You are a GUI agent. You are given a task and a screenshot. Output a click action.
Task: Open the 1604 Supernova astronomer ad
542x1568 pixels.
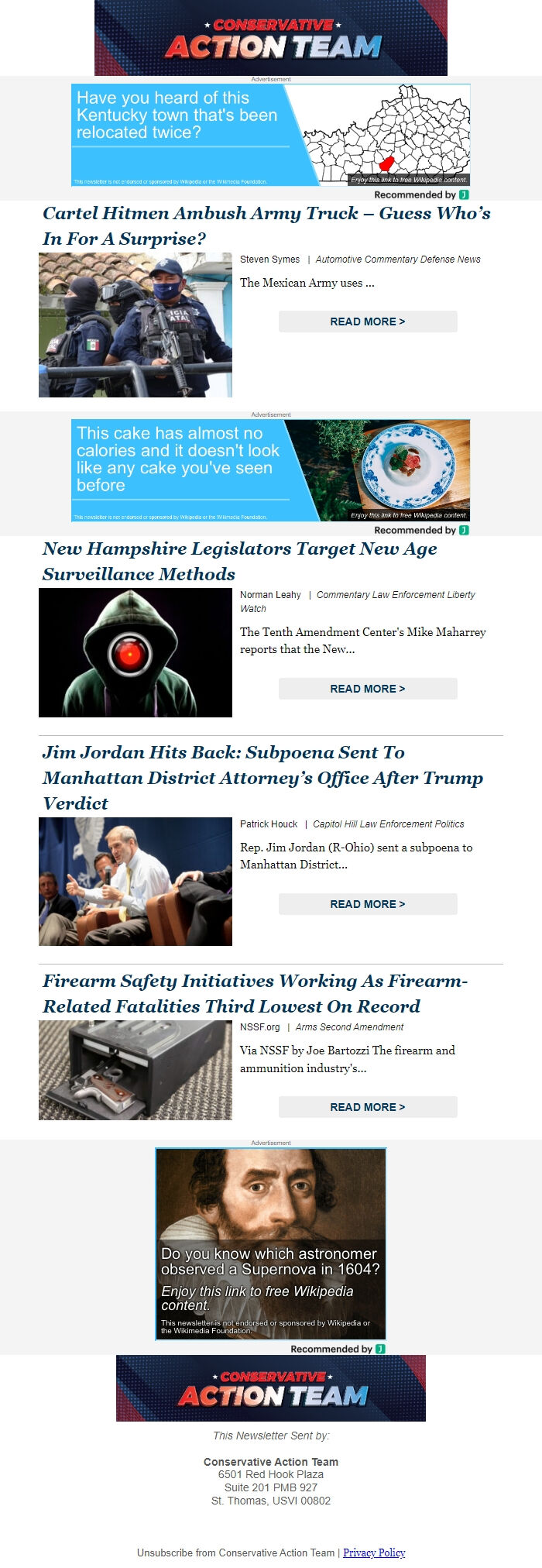[x=270, y=1243]
